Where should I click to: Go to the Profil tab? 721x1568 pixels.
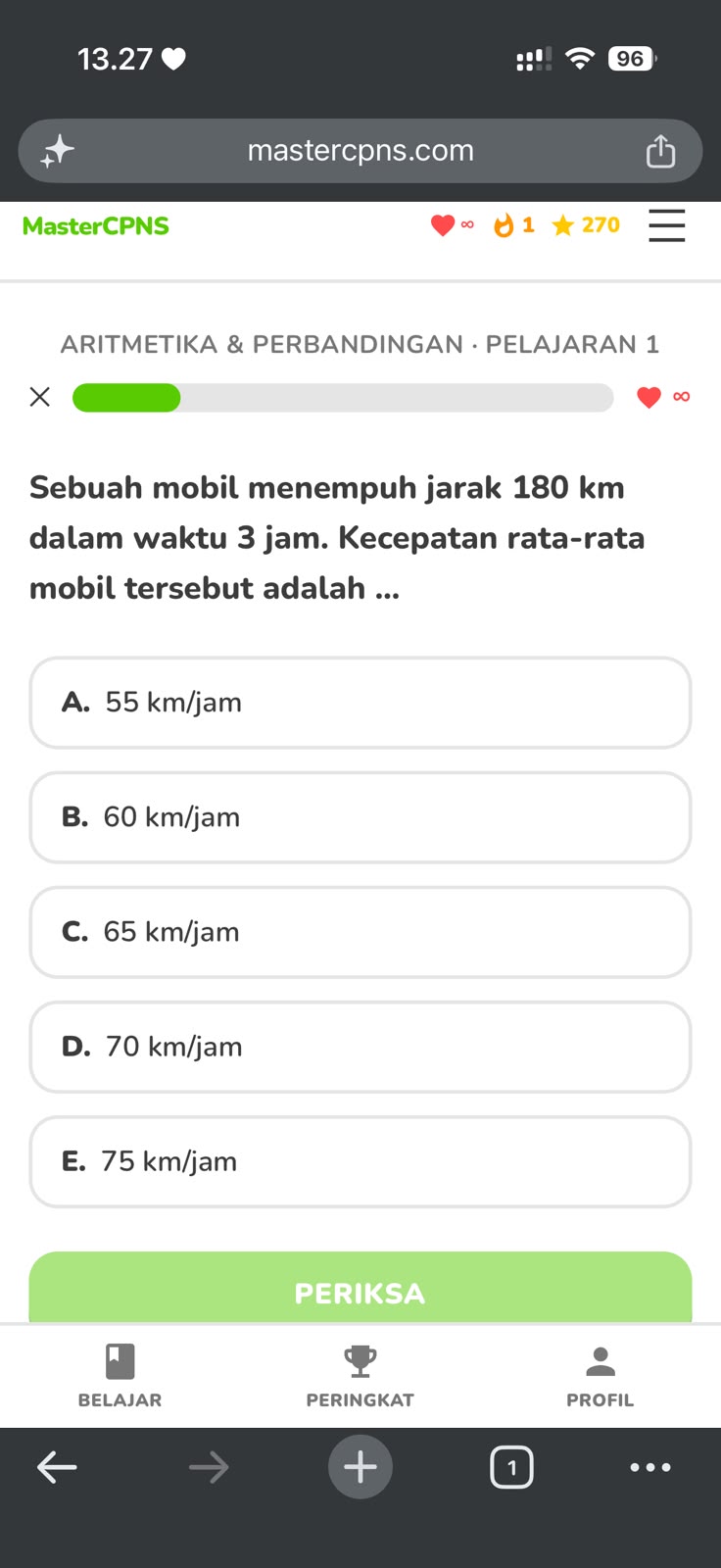(x=601, y=1376)
